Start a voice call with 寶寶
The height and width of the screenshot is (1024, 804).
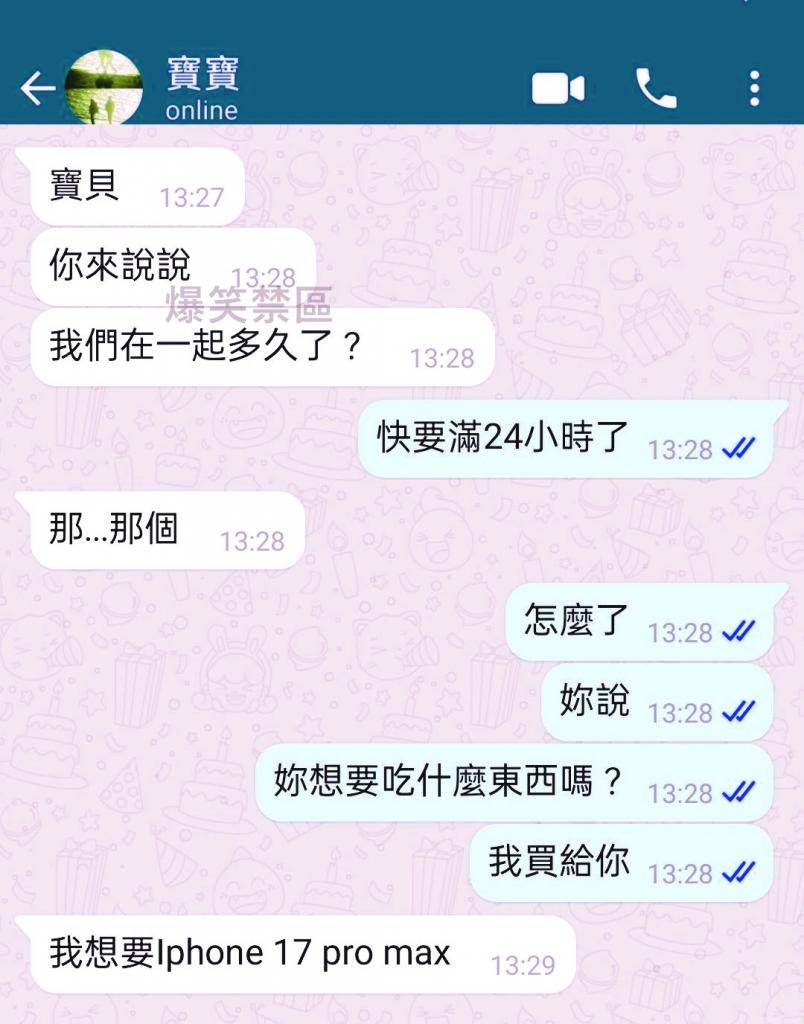tap(656, 89)
